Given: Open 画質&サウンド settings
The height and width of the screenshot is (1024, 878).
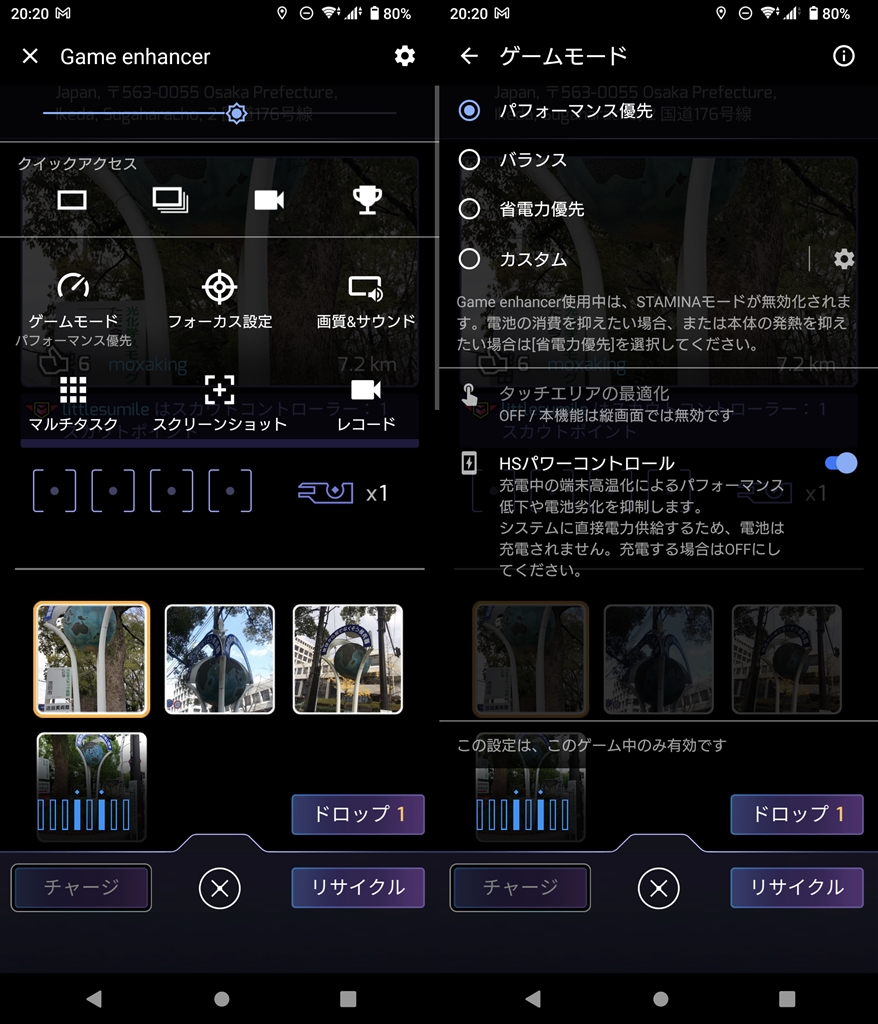Looking at the screenshot, I should tap(365, 302).
